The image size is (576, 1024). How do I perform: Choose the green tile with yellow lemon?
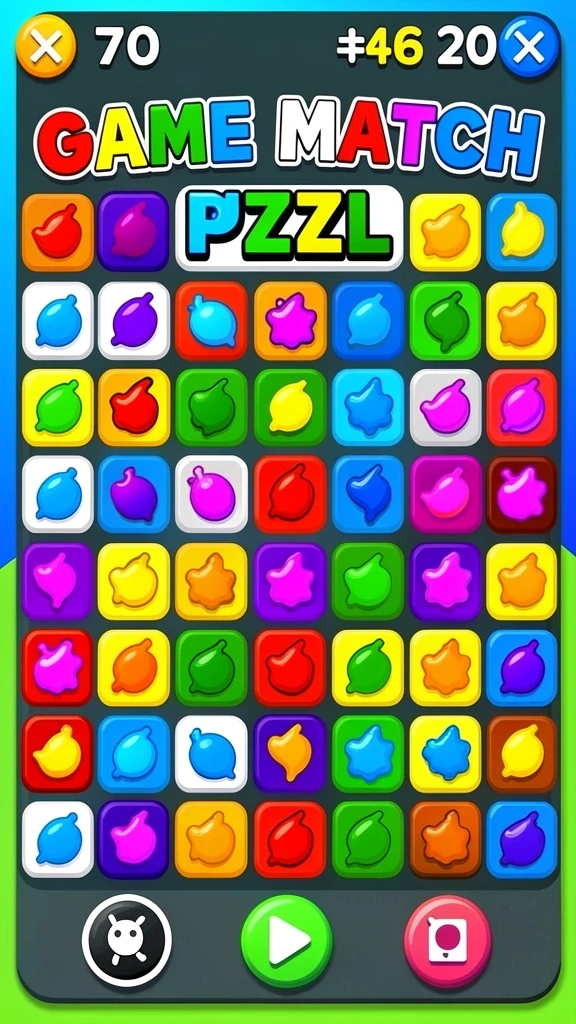290,408
